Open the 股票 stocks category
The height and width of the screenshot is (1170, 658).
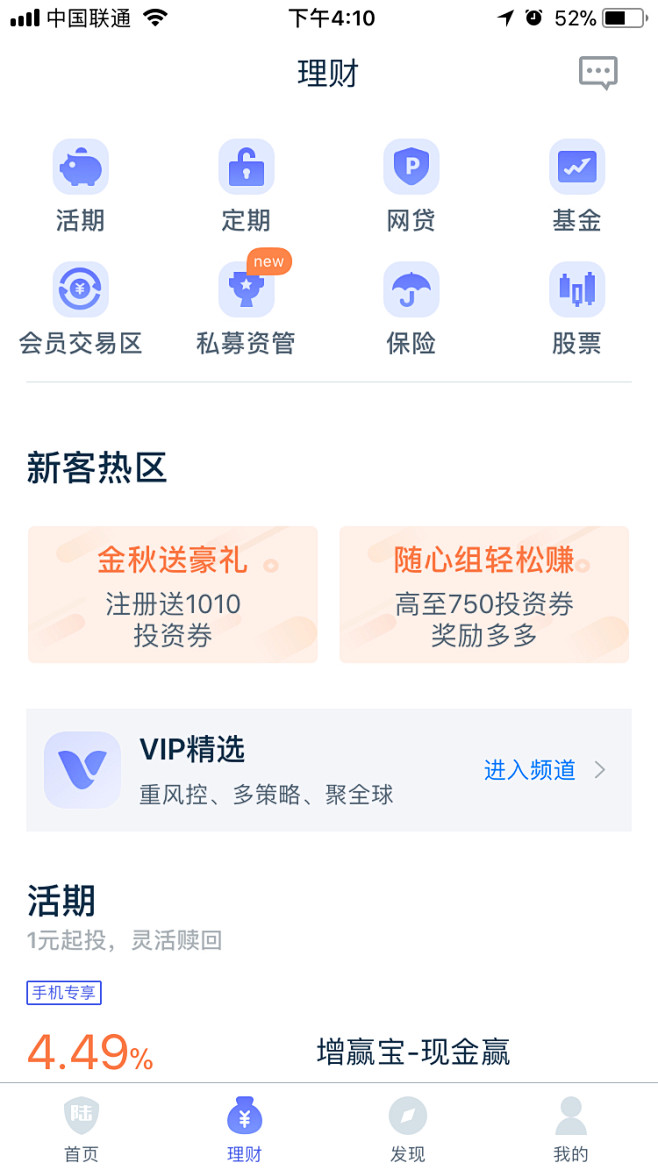coord(577,309)
